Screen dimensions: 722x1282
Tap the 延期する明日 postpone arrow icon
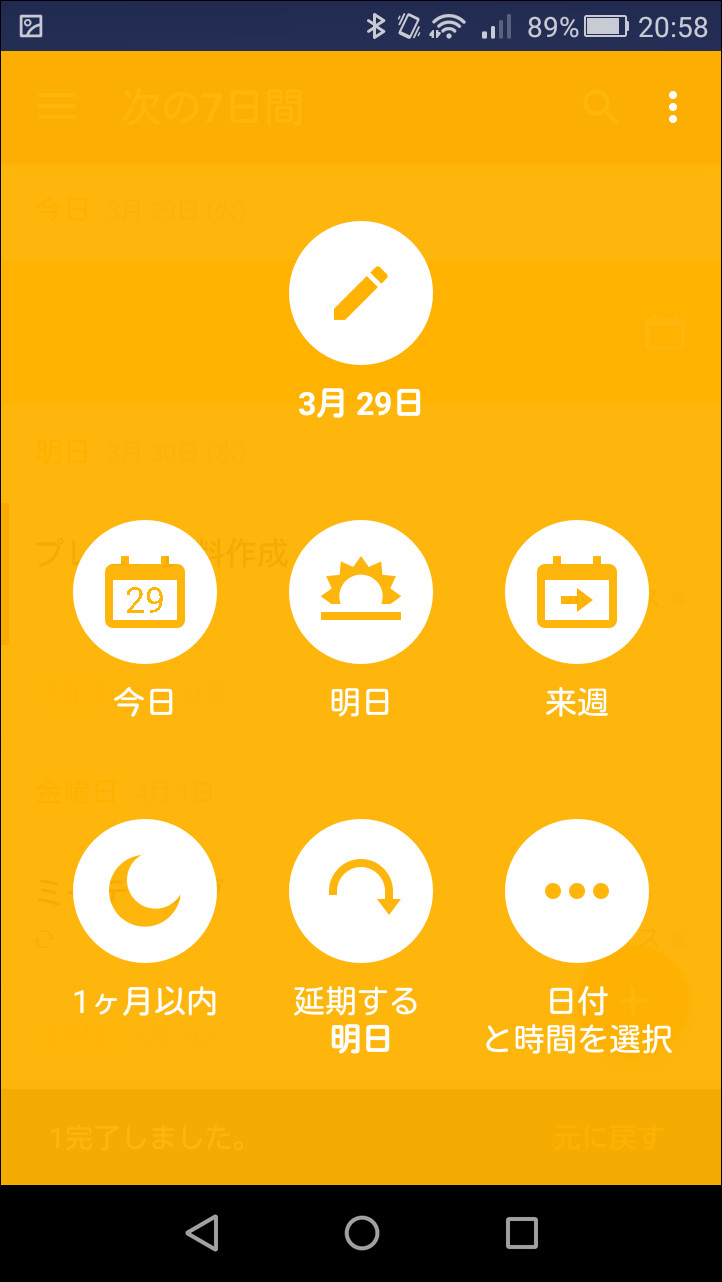360,890
